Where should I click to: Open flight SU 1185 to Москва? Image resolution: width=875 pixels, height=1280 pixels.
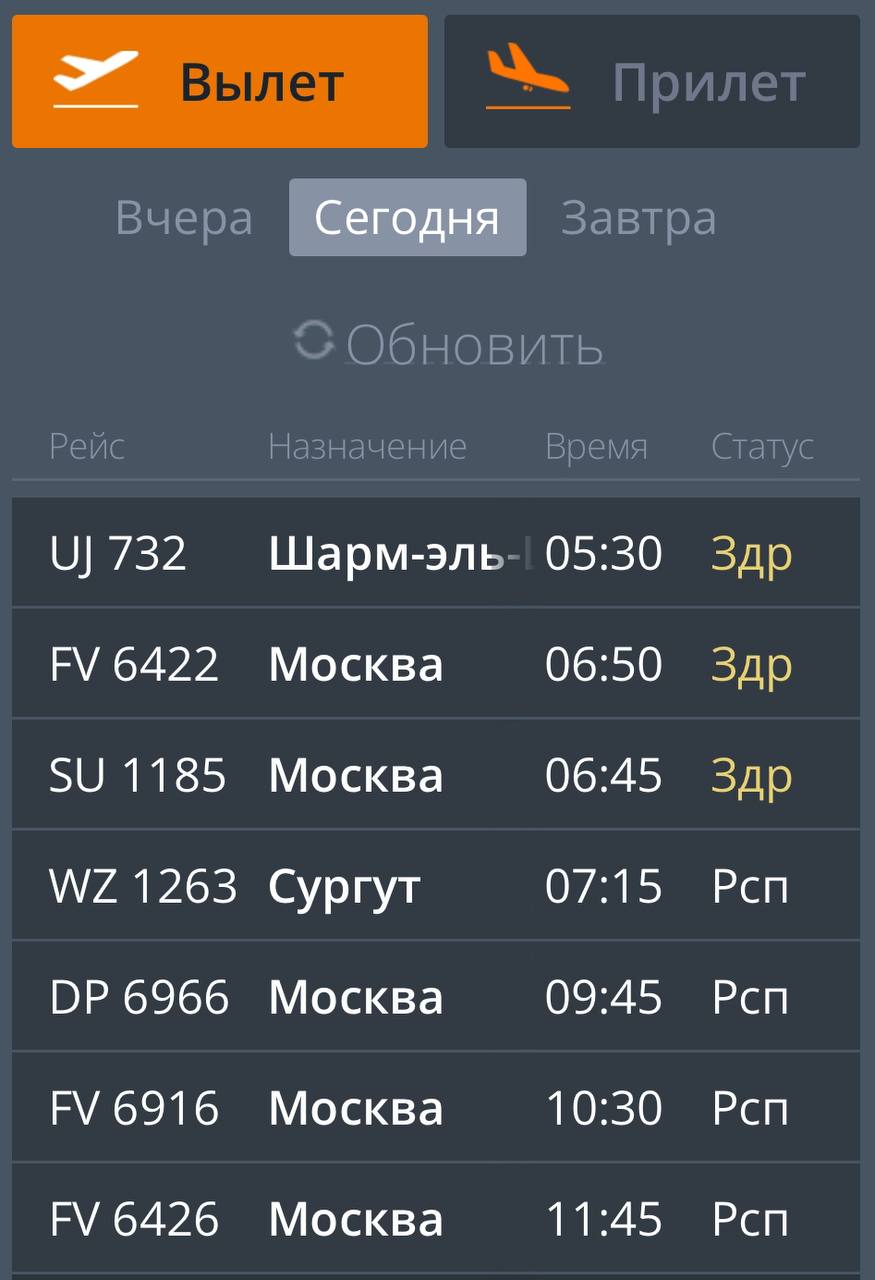pyautogui.click(x=436, y=775)
